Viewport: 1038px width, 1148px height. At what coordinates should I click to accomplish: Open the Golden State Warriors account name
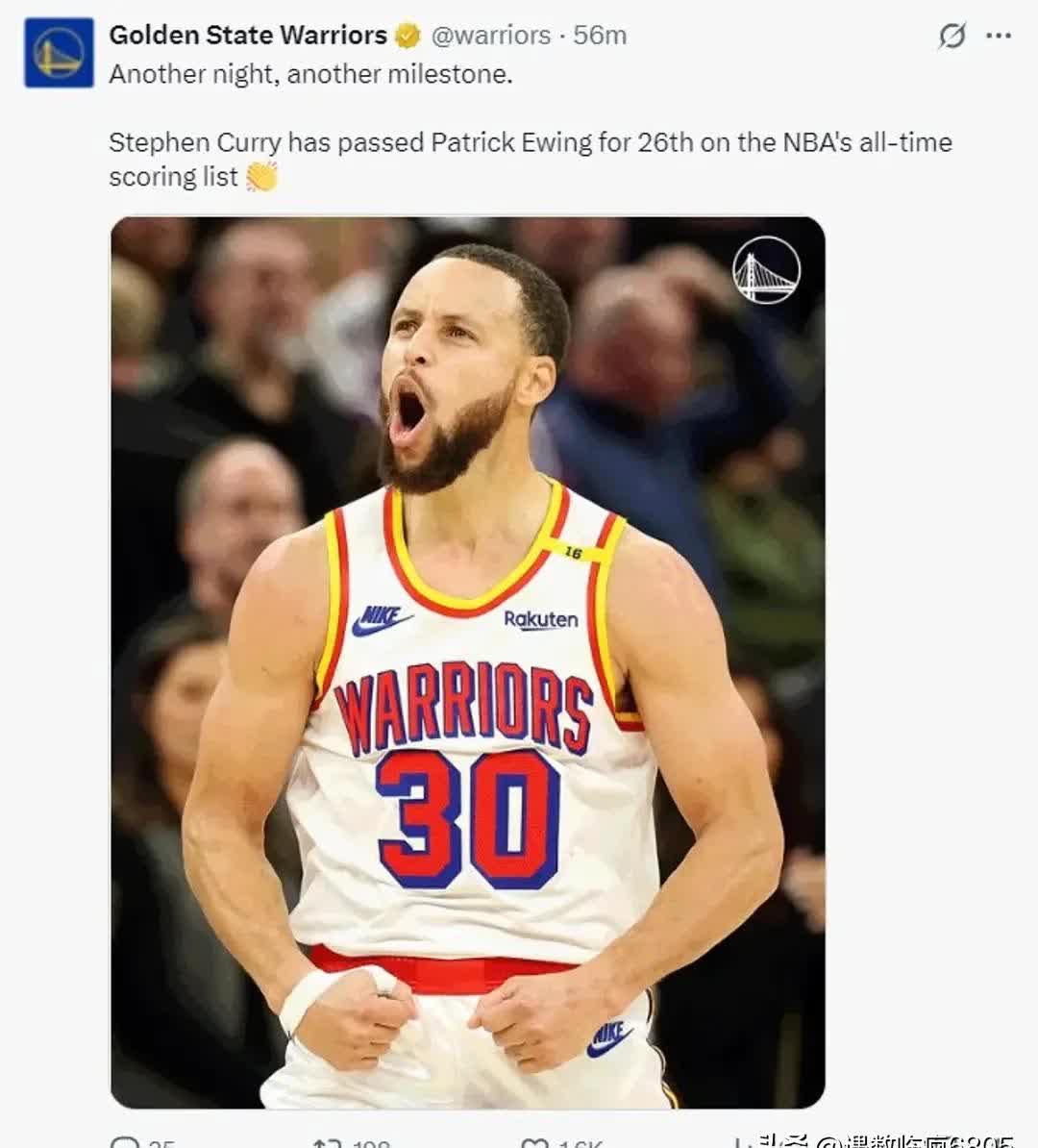[x=247, y=36]
